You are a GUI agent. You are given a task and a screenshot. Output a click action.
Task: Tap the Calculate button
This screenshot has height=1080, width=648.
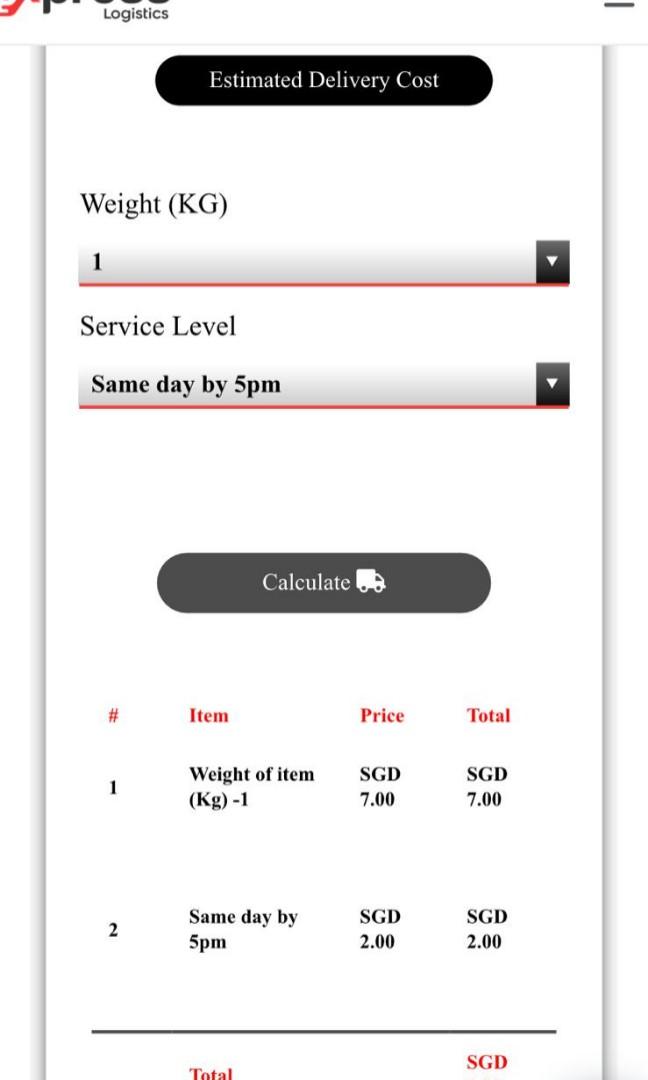323,582
